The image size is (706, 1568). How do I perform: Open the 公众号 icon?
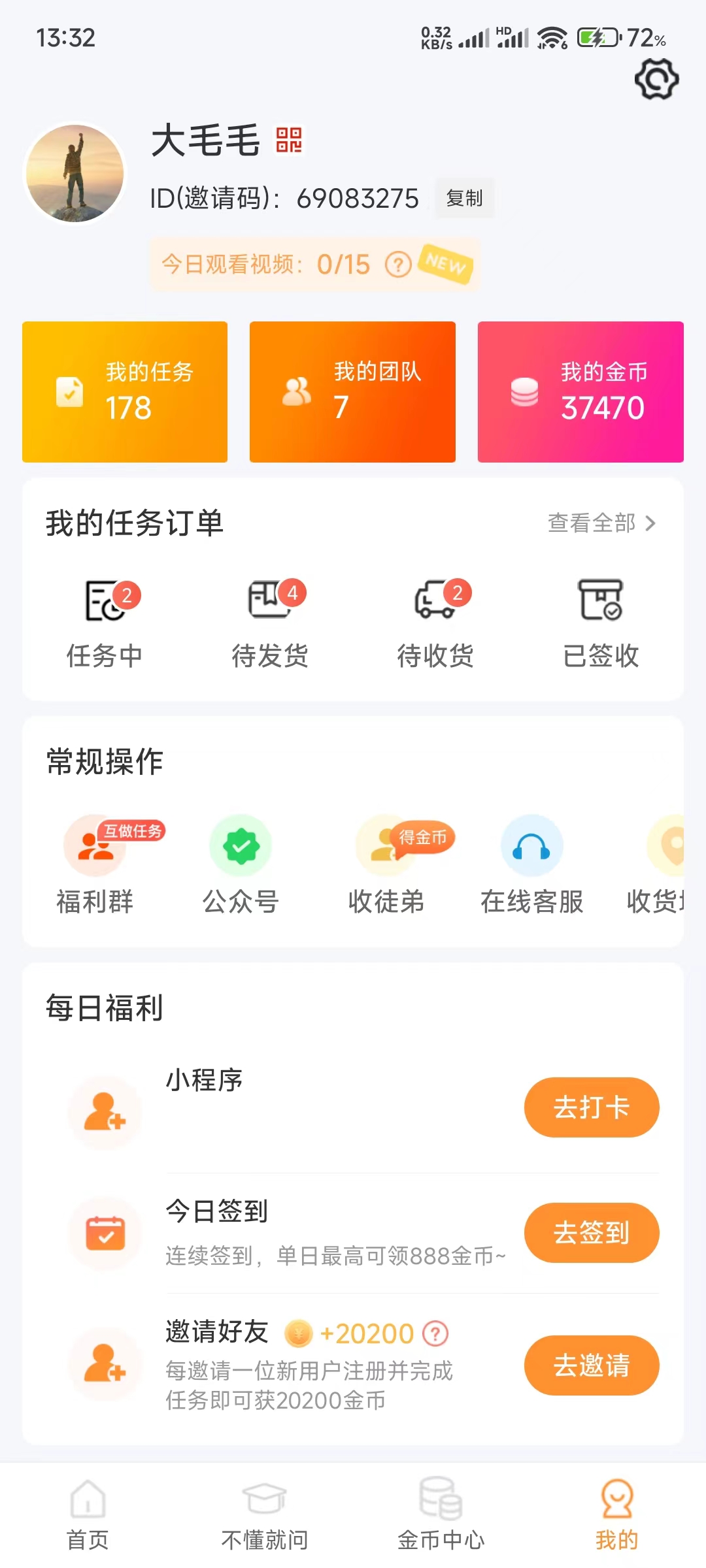click(x=242, y=846)
